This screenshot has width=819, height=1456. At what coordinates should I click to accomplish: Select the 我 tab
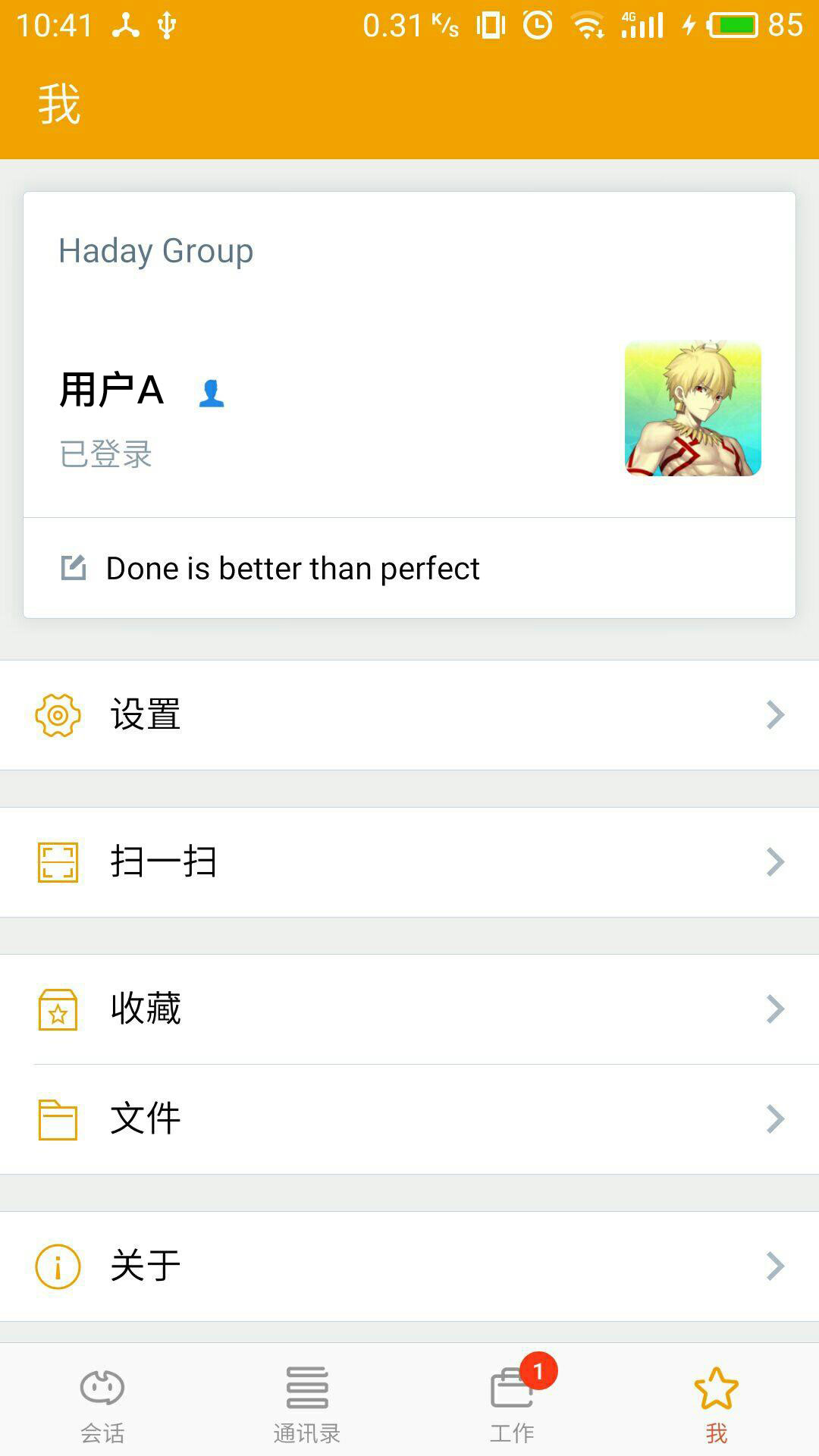tap(717, 1404)
